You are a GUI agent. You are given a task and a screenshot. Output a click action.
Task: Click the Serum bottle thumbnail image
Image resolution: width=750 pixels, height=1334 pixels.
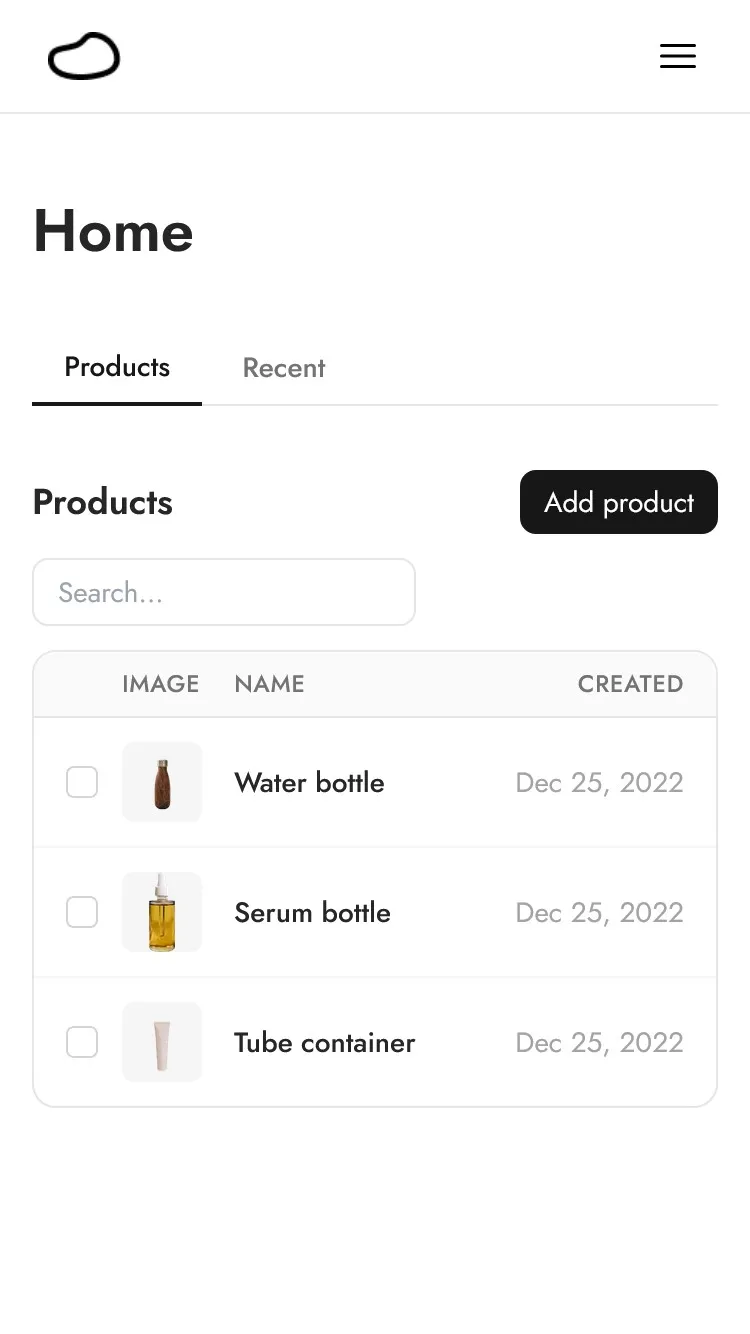pos(161,912)
